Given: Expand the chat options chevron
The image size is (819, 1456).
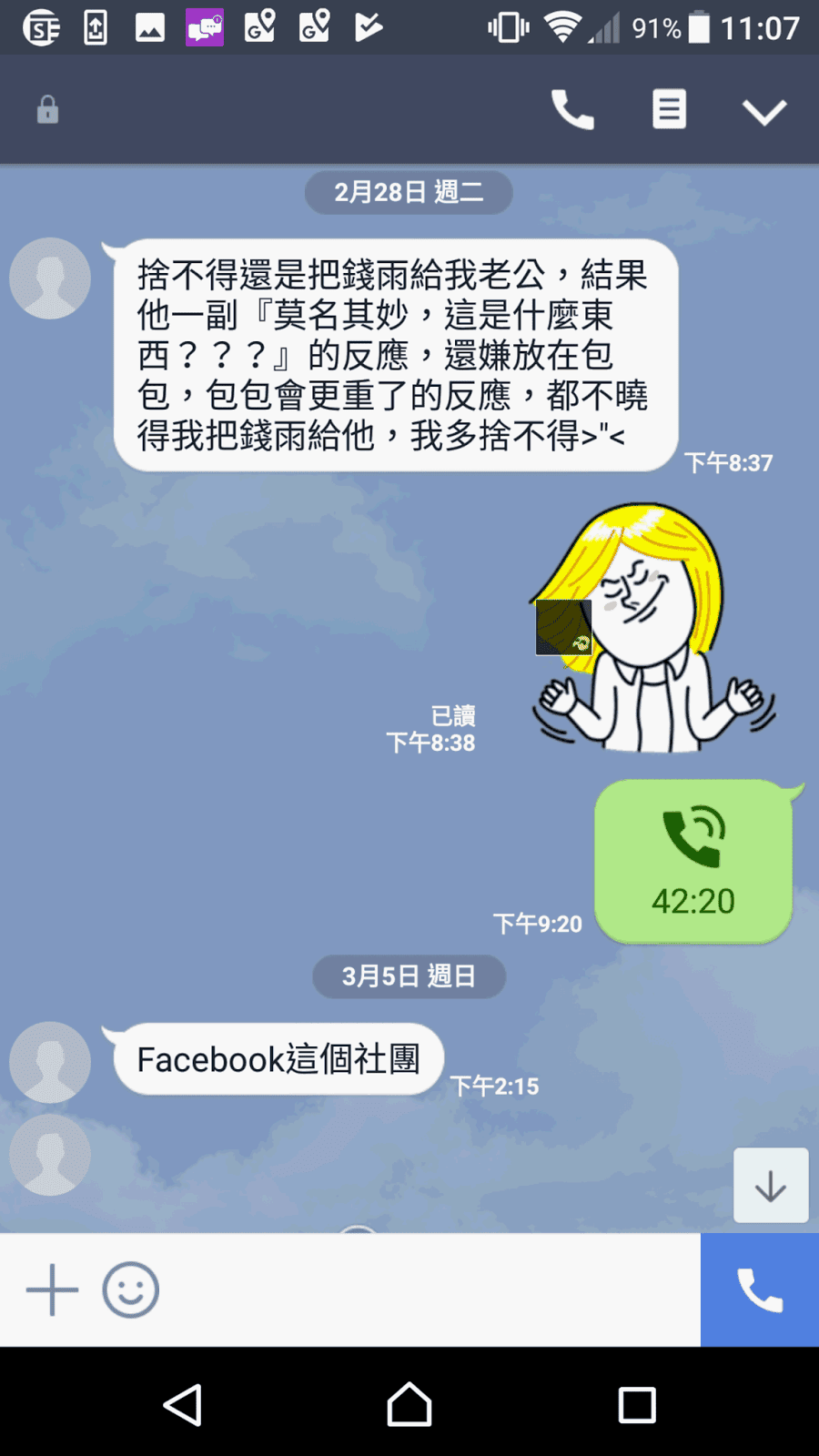Looking at the screenshot, I should [763, 112].
